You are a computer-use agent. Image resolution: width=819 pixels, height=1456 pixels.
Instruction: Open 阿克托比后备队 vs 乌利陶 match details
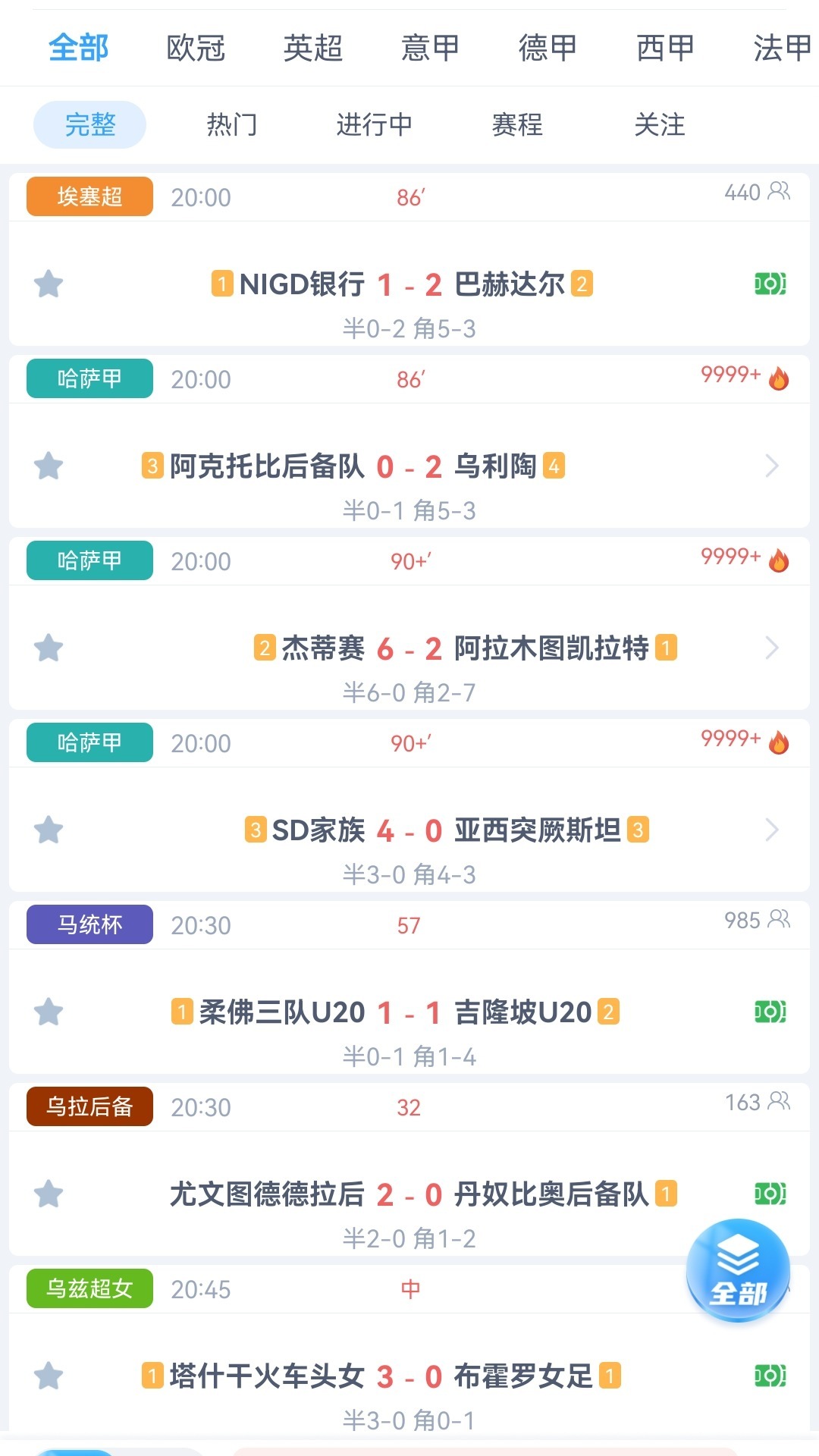coord(409,466)
